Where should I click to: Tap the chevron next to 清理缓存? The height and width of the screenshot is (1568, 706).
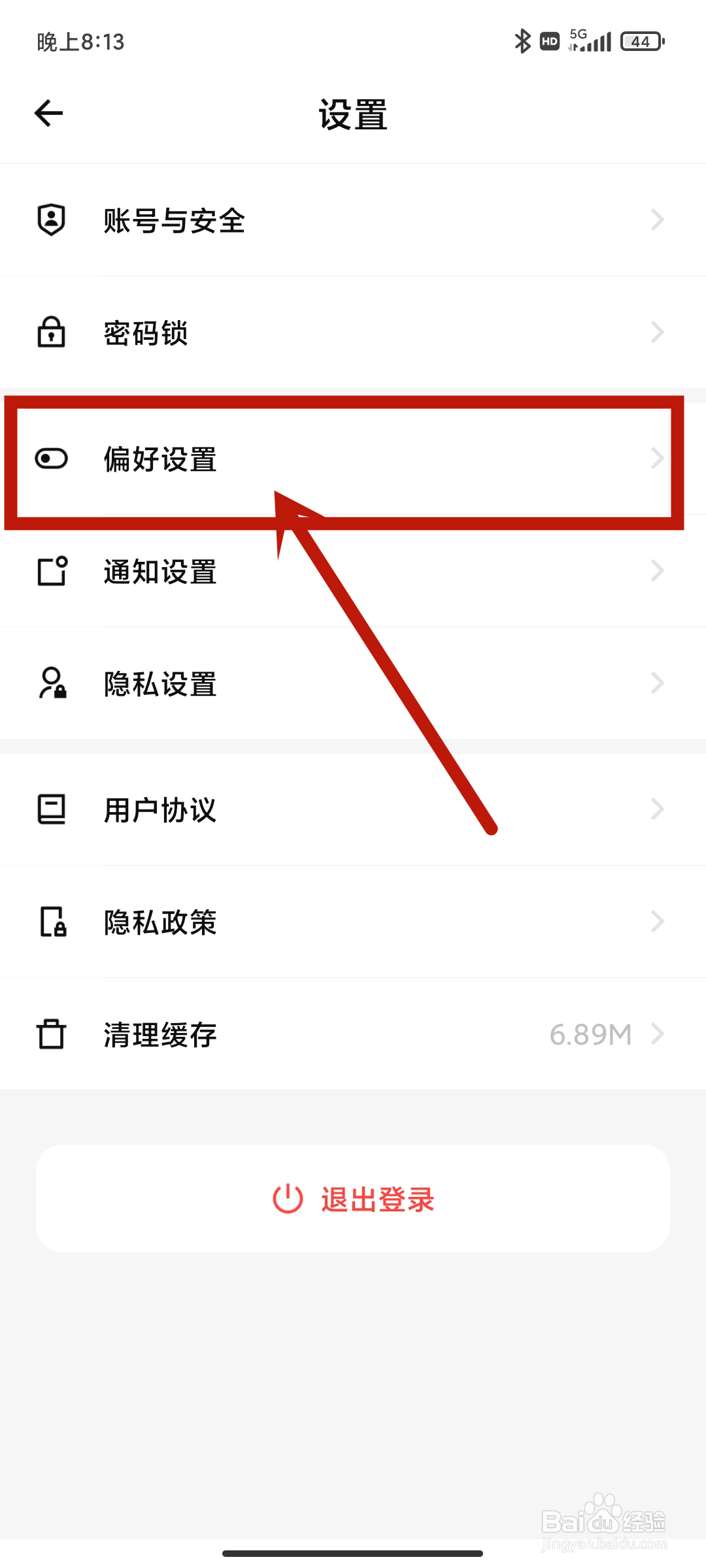[658, 1034]
